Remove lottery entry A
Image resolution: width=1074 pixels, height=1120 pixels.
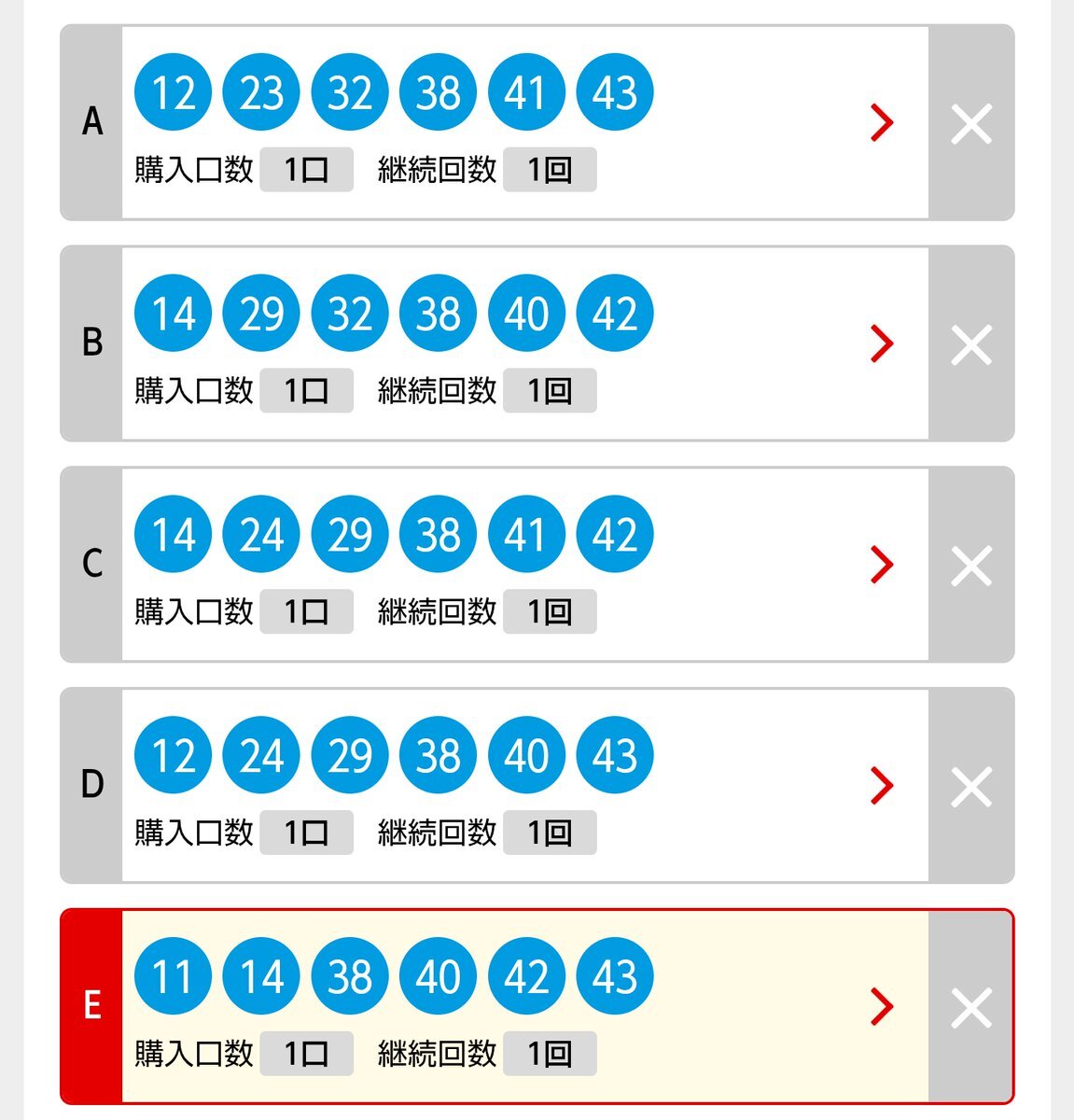click(x=970, y=123)
